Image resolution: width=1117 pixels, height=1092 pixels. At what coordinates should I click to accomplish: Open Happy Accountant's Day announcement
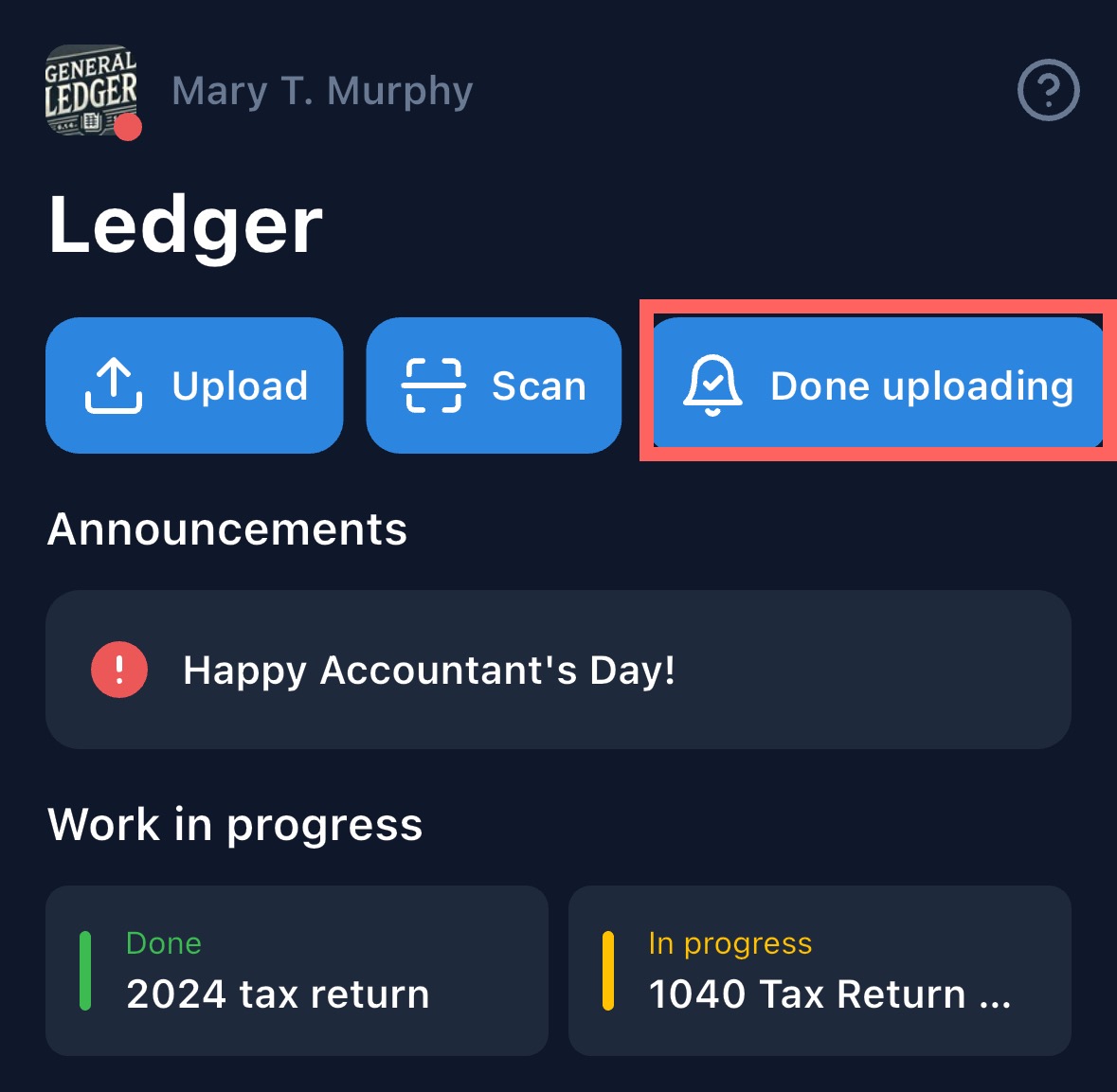coord(558,670)
